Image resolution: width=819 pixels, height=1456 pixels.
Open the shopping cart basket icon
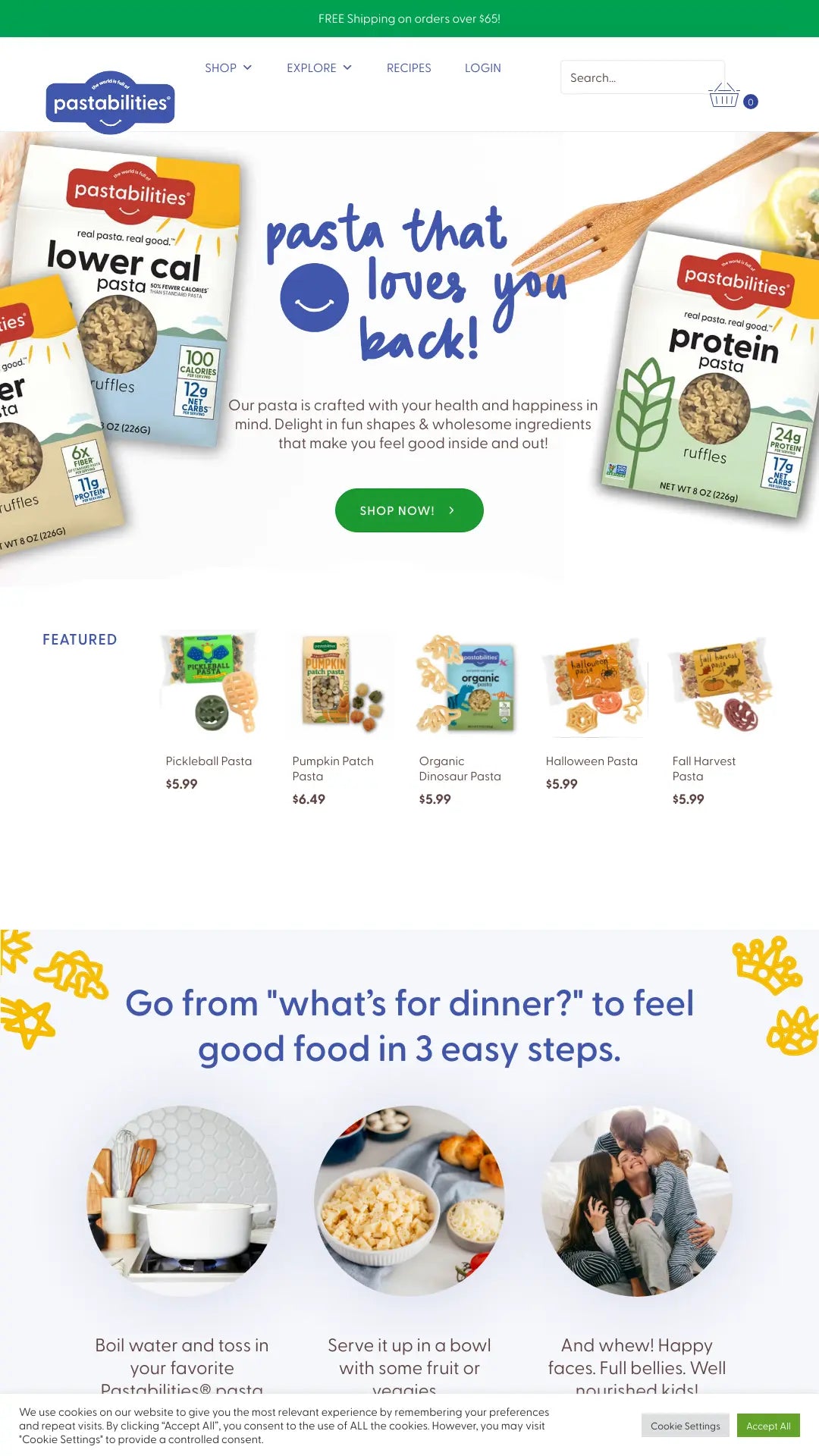point(724,96)
